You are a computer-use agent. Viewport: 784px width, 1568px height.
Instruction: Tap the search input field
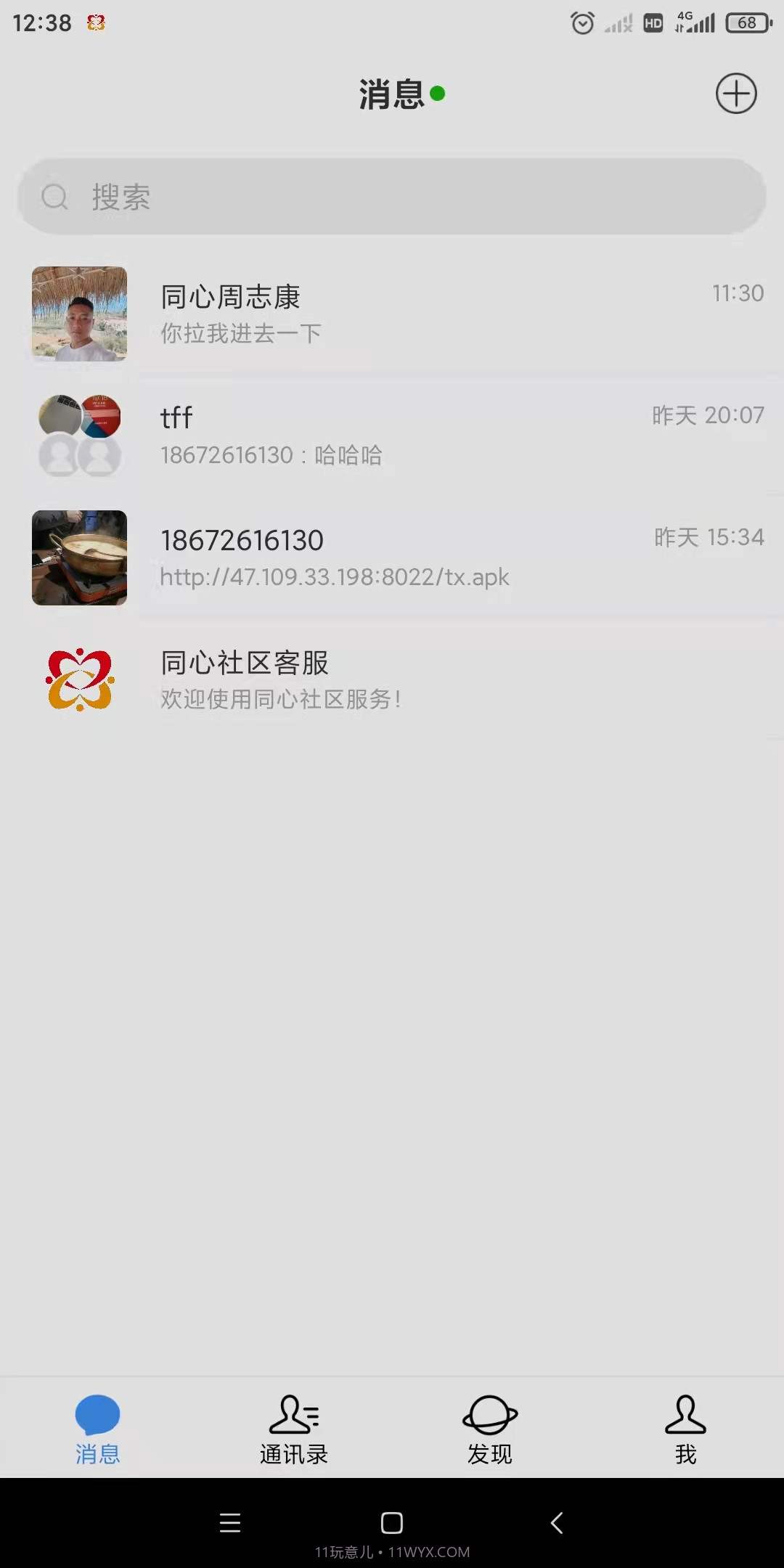click(x=392, y=197)
